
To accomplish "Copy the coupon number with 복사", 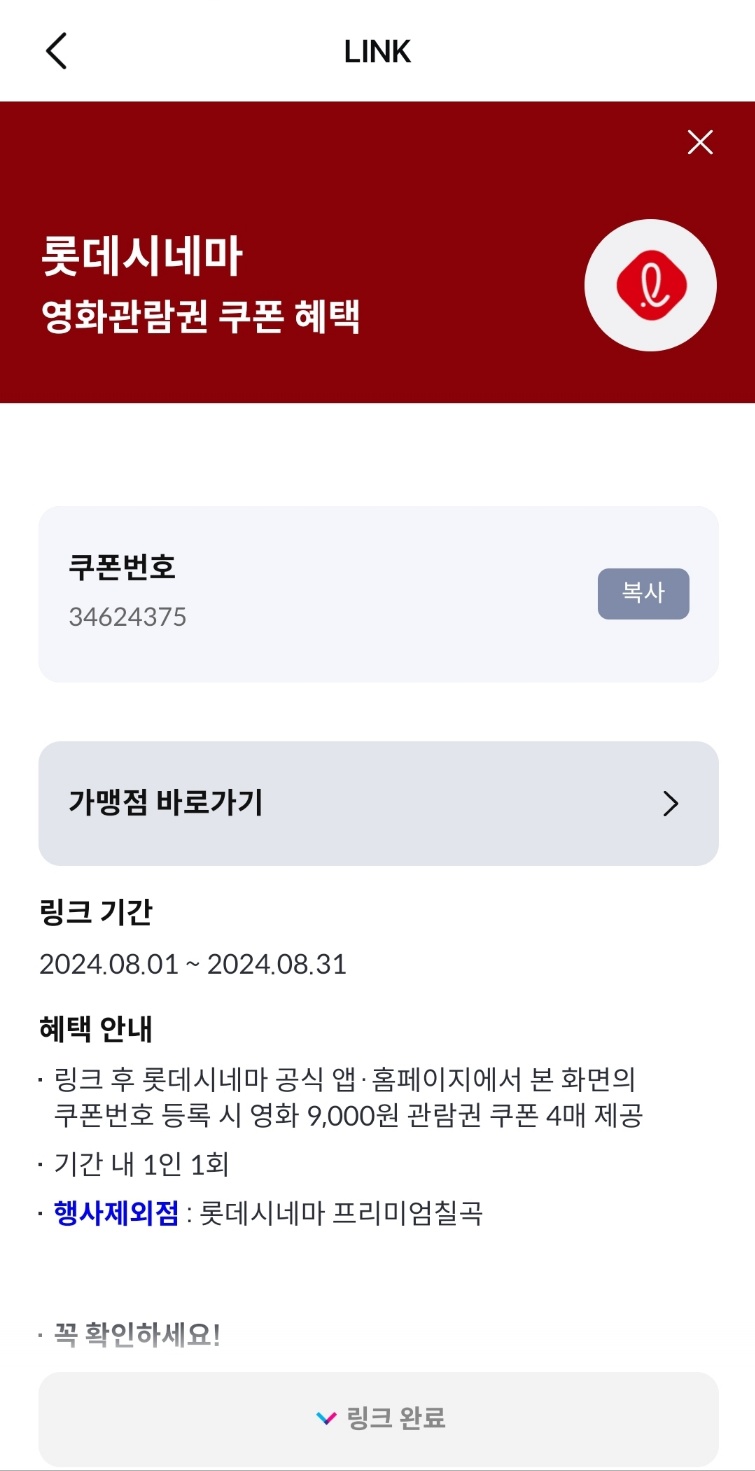I will pos(643,593).
